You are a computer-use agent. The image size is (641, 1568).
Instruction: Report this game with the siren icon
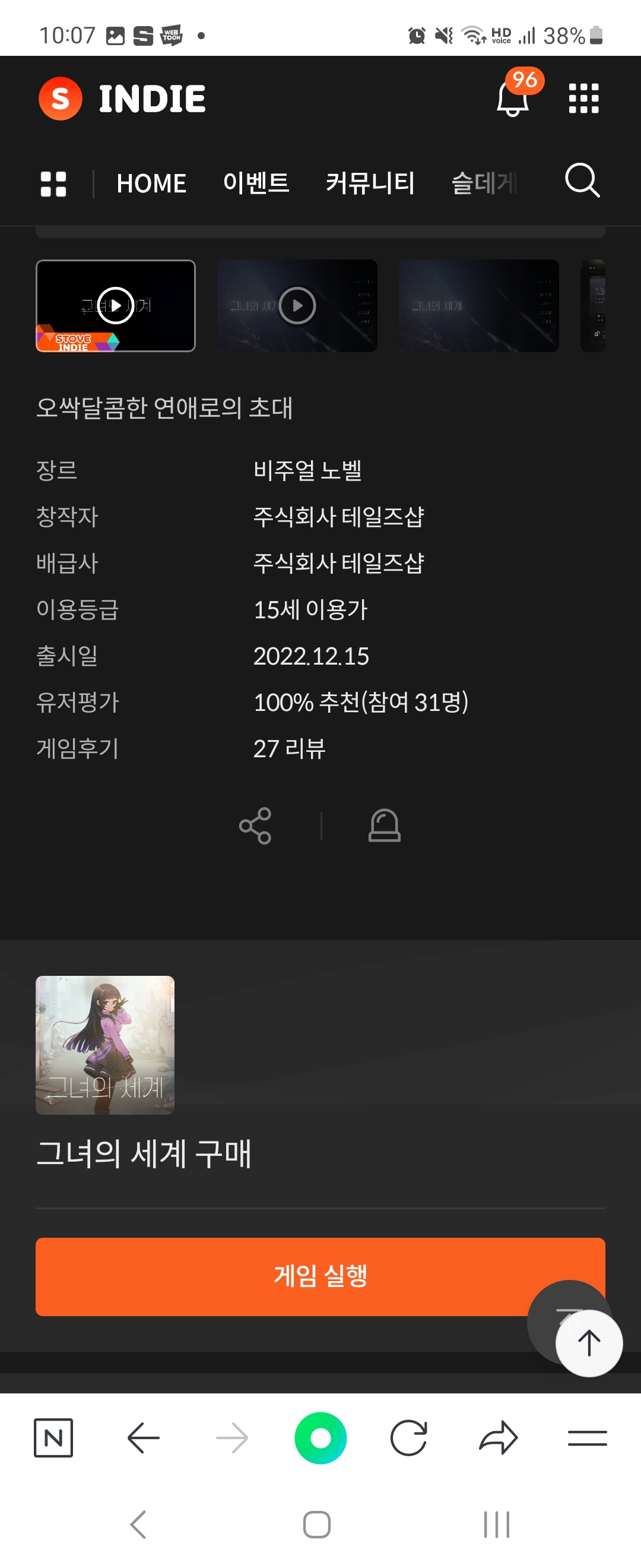pos(385,826)
